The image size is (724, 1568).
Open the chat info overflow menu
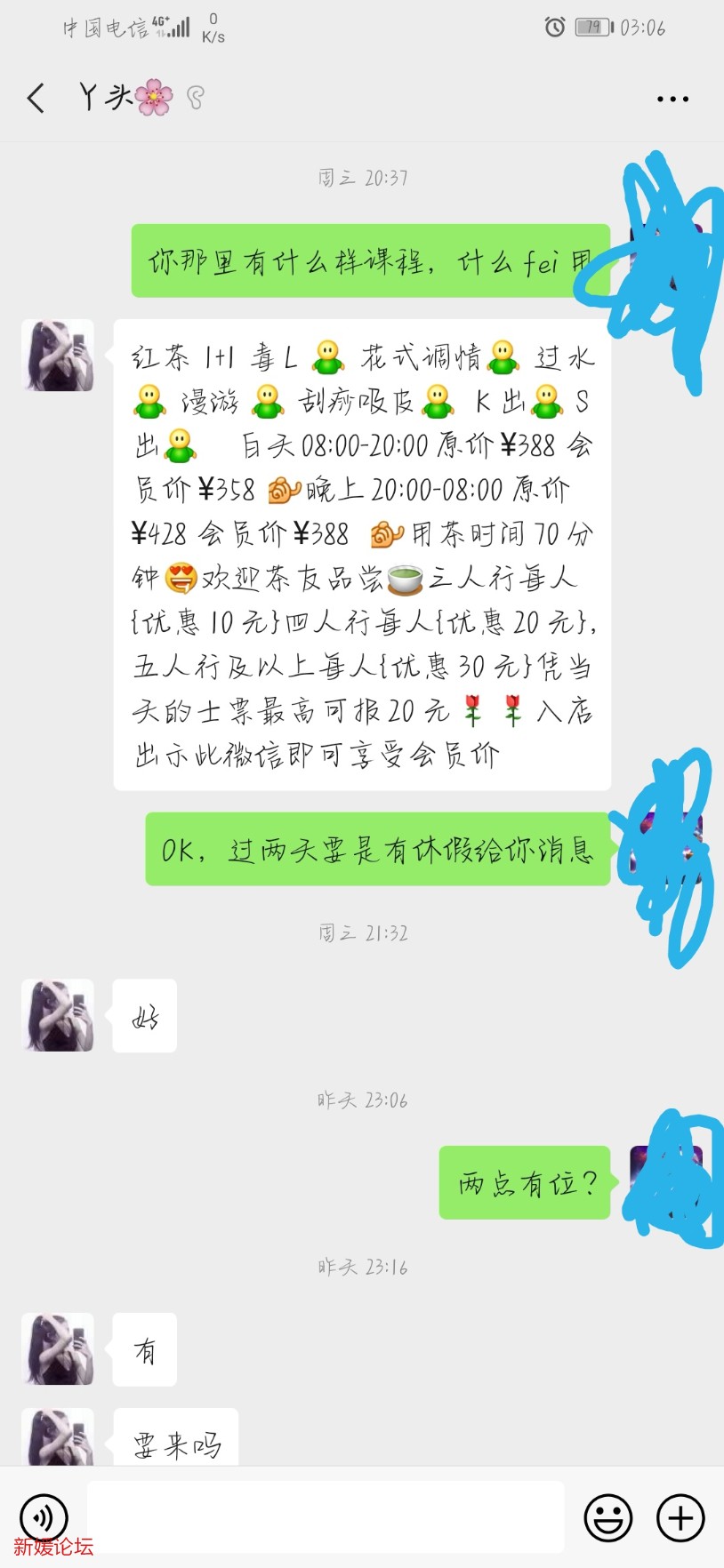(x=672, y=99)
